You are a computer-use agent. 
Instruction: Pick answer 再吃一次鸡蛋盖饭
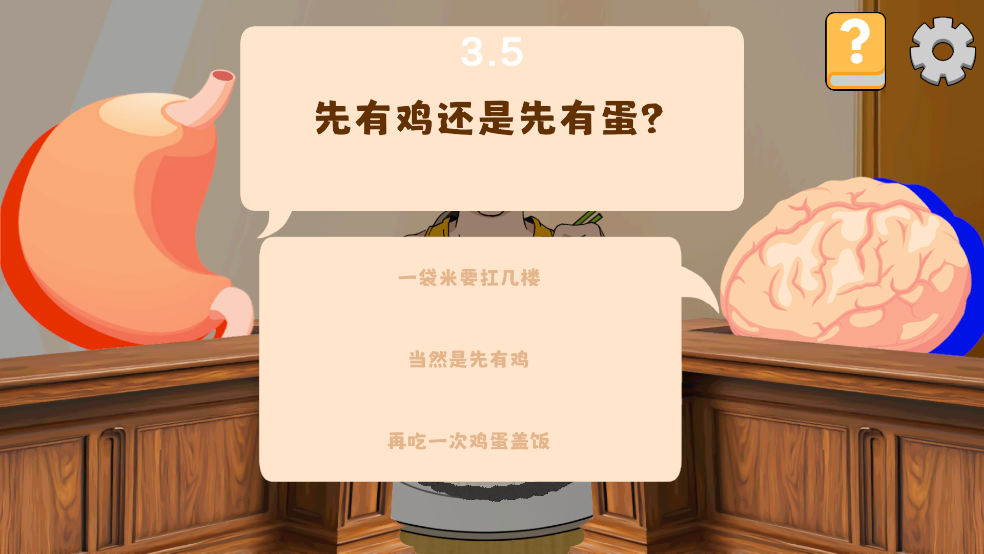click(x=469, y=441)
